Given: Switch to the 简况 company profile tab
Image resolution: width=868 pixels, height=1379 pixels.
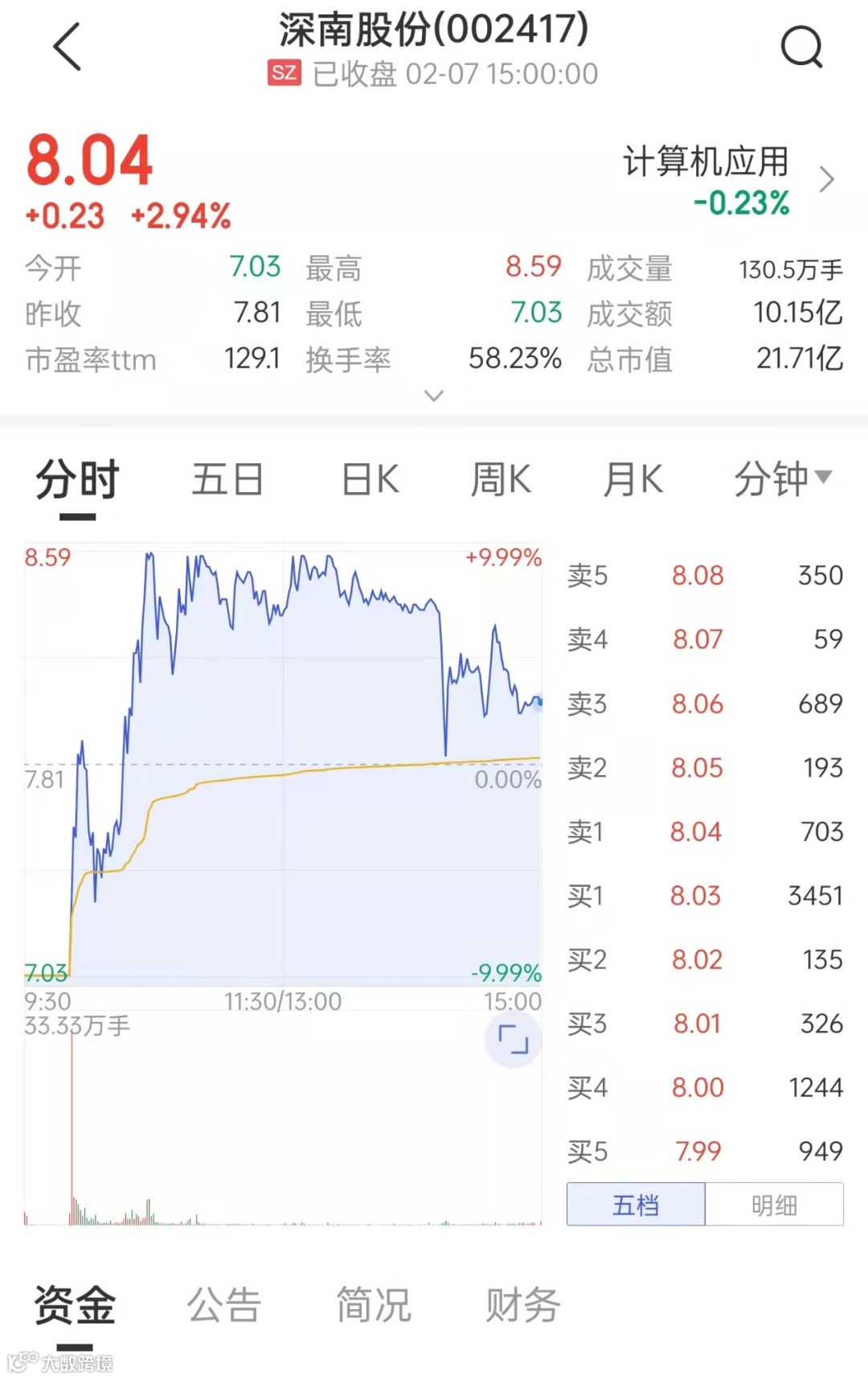Looking at the screenshot, I should point(374,1304).
